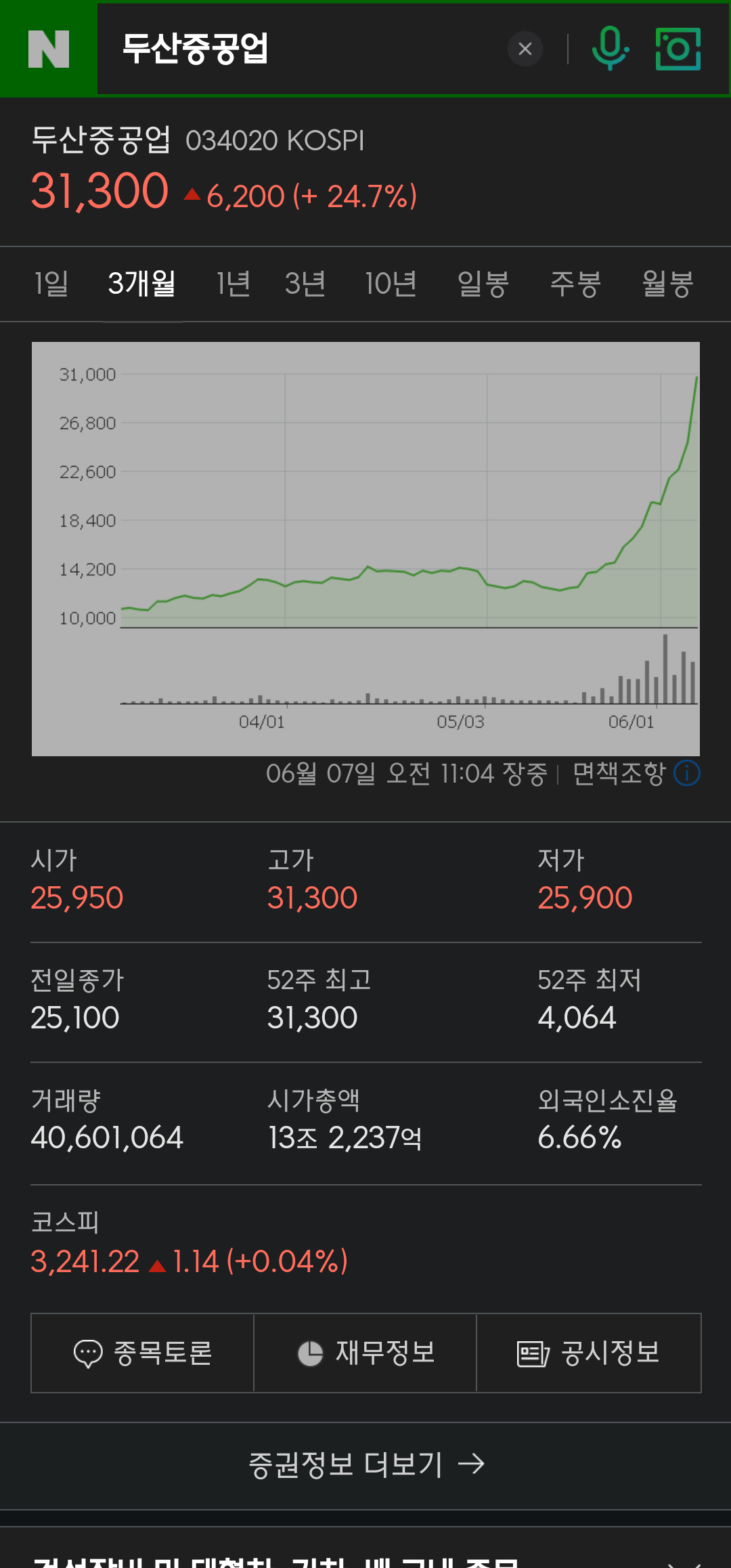Show the 1년 chart
The image size is (731, 1568).
[234, 284]
